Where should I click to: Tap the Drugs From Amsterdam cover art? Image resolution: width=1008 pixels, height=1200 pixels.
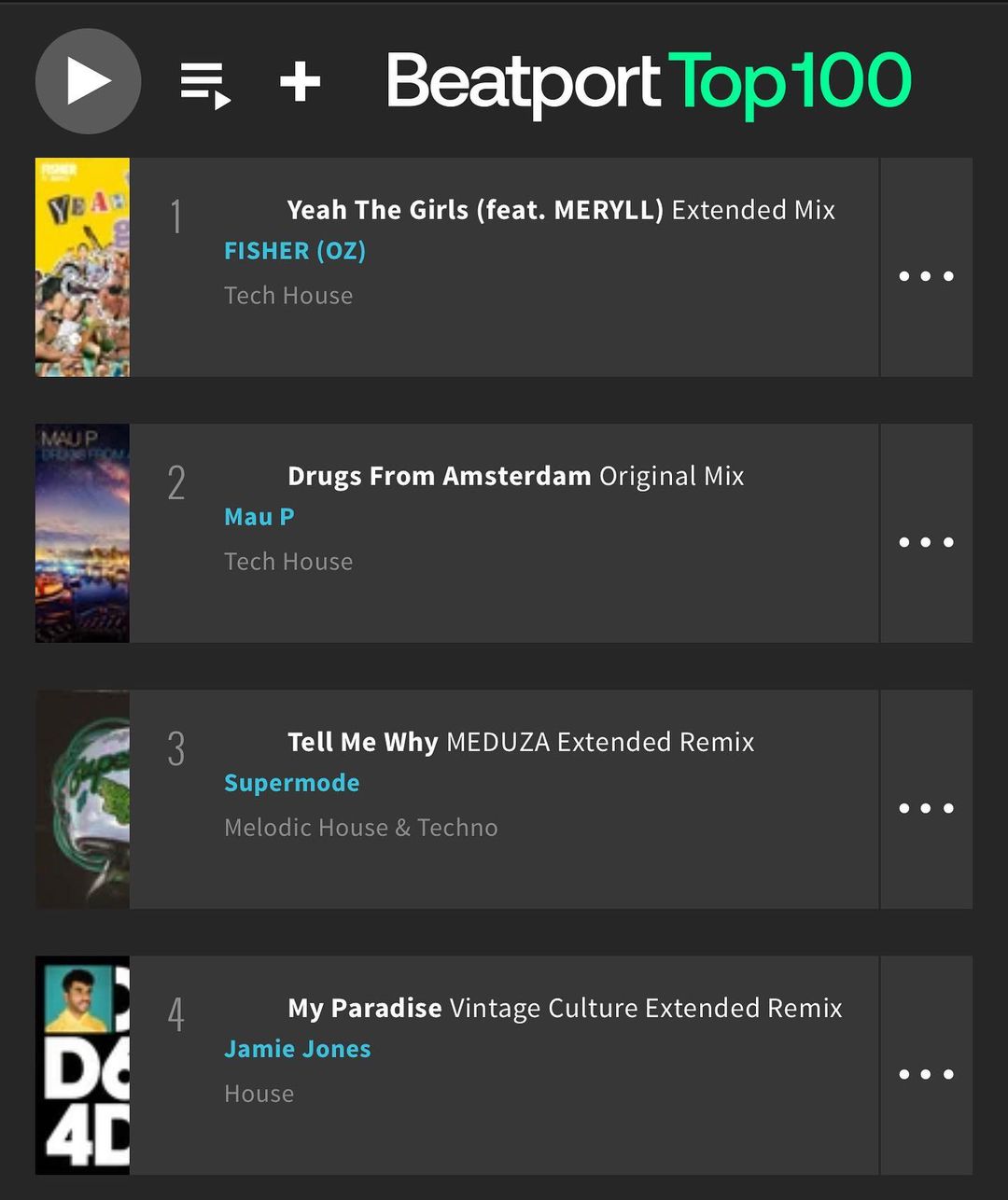[x=82, y=533]
